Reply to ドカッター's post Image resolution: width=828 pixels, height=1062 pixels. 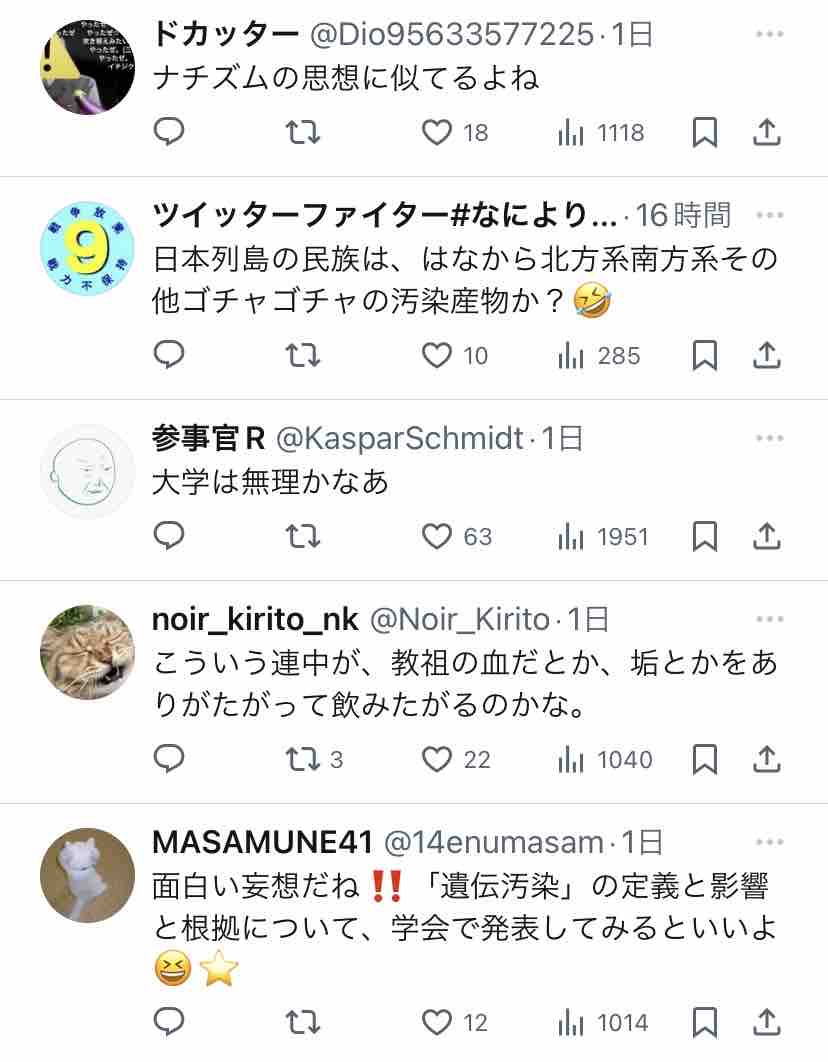169,133
